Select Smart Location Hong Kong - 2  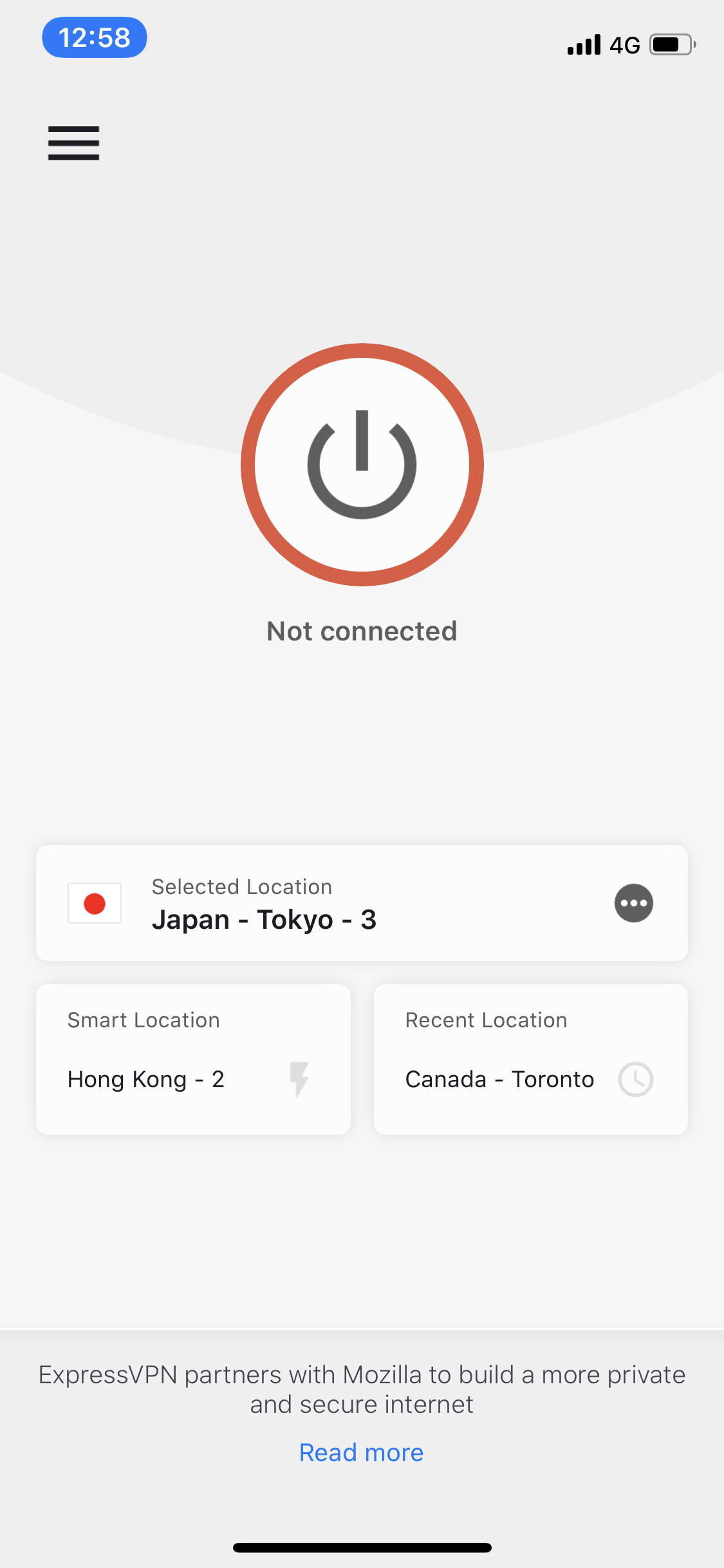193,1059
